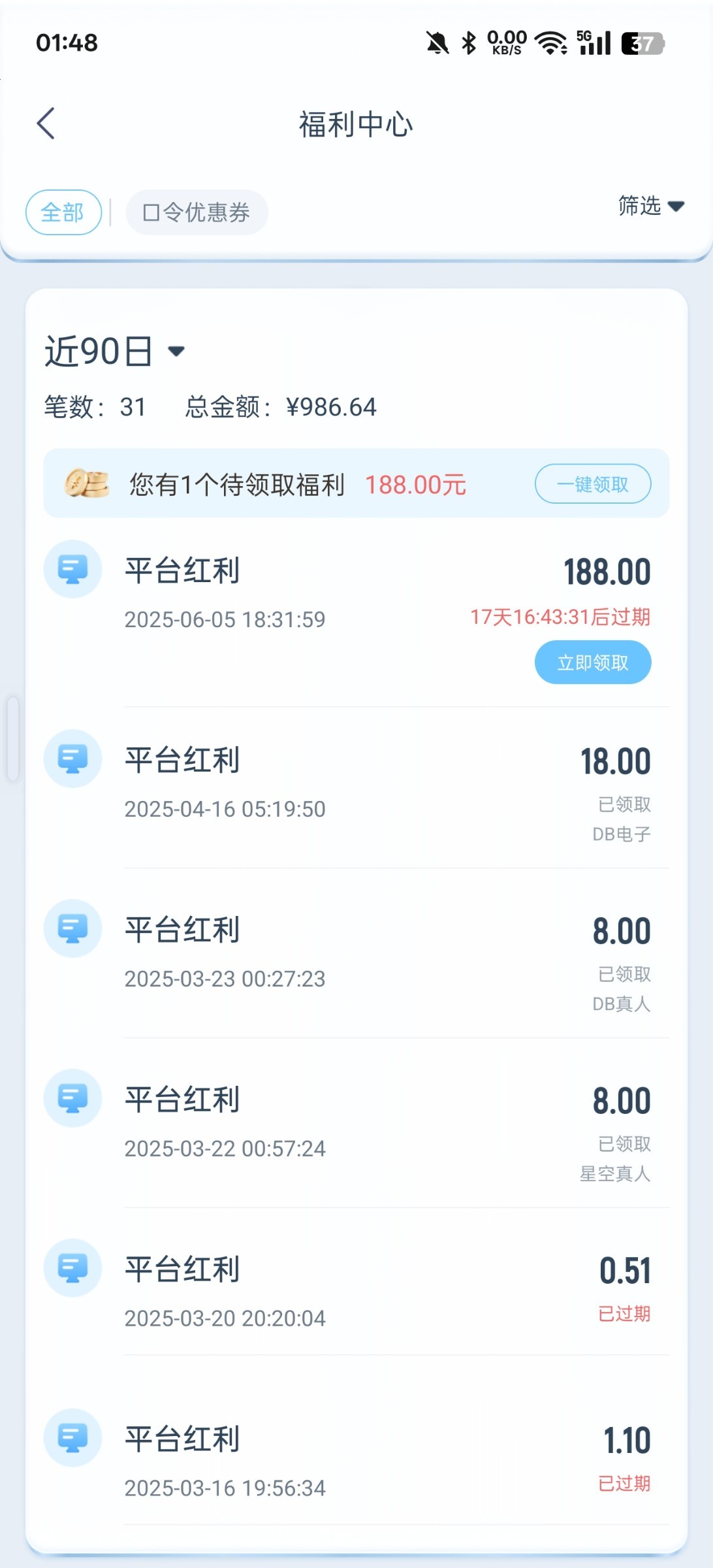
Task: Select the 口令优惠券 tab
Action: 197,212
